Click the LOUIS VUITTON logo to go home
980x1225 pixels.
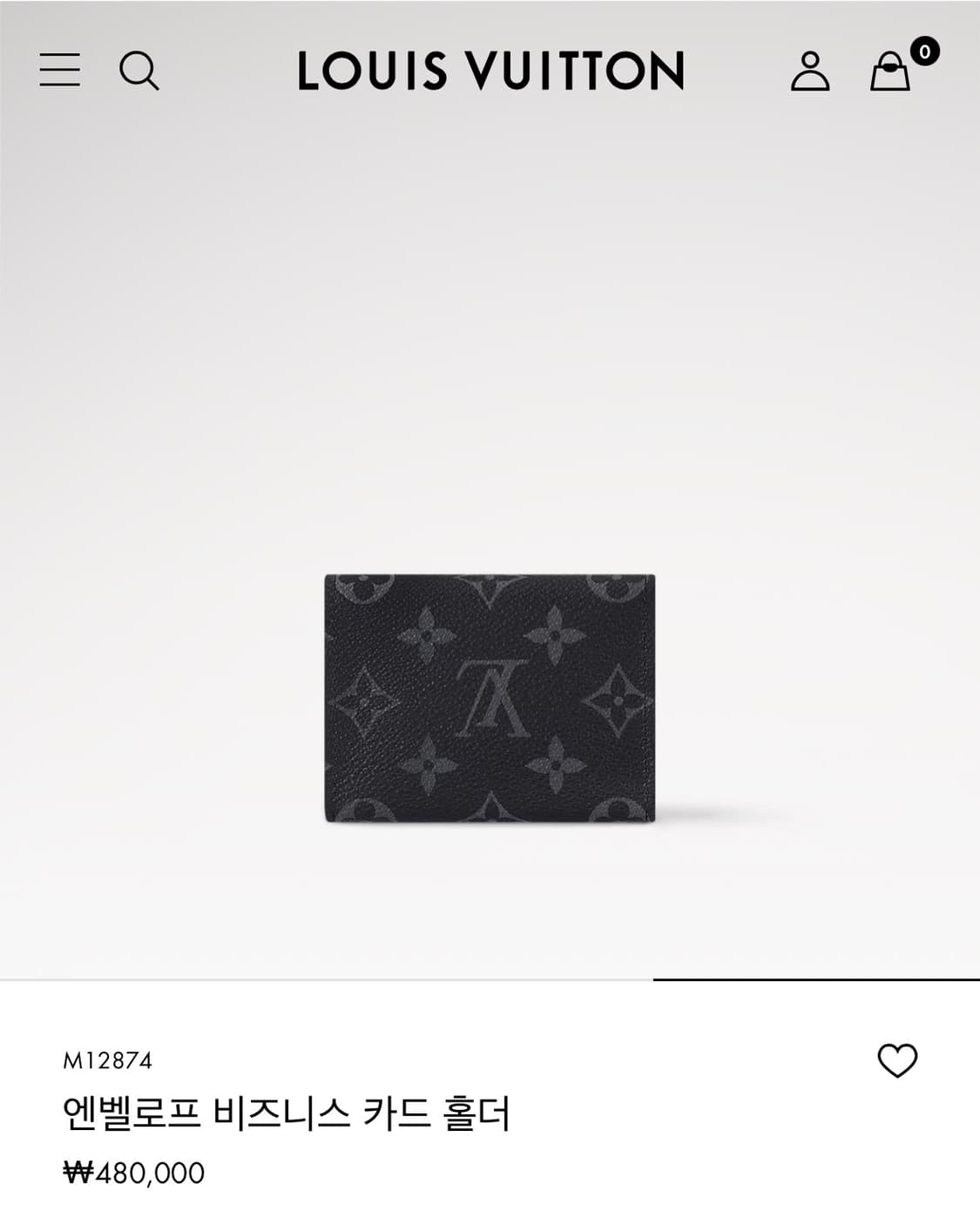490,71
